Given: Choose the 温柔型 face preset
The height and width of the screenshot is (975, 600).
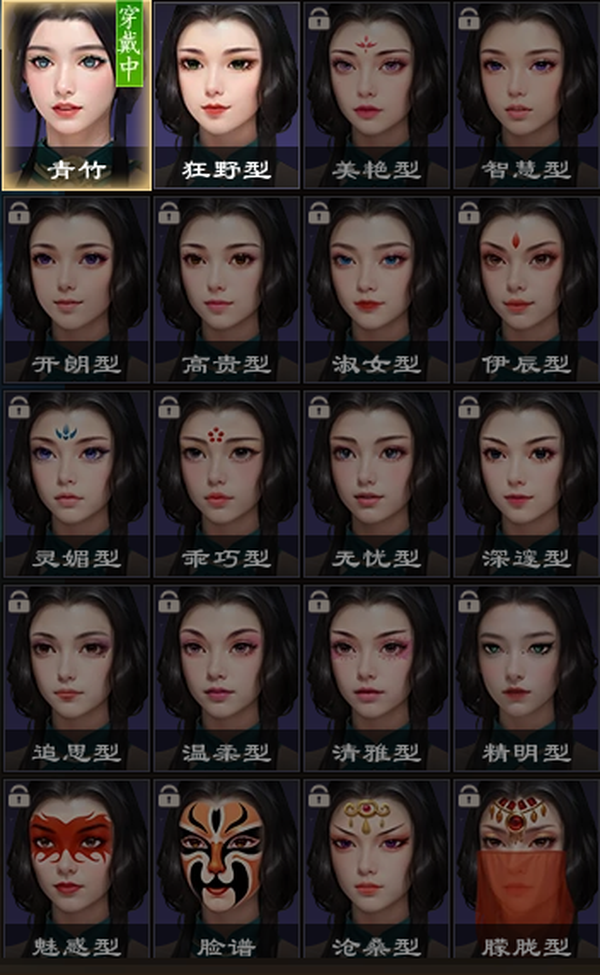Looking at the screenshot, I should (226, 678).
